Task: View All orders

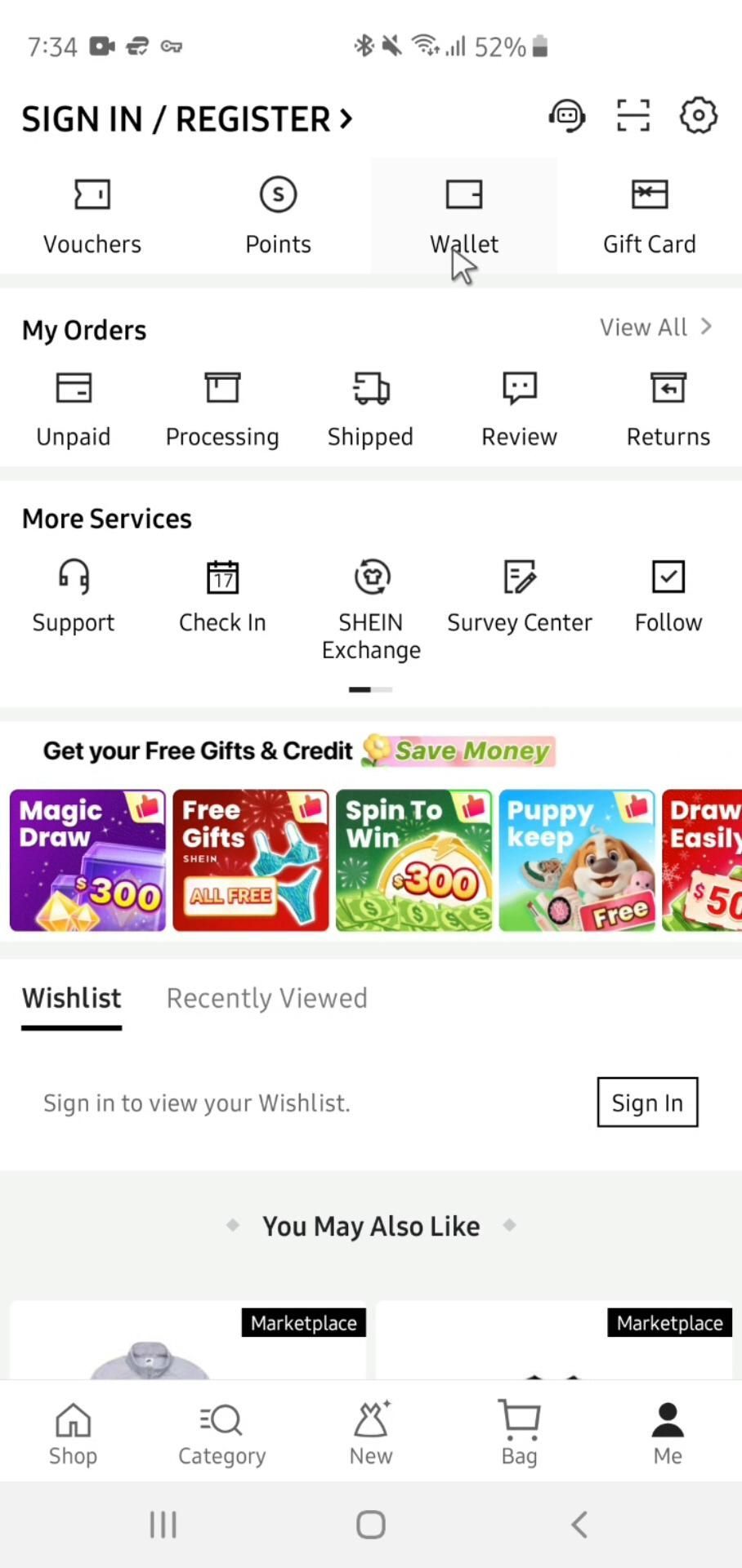Action: click(655, 327)
